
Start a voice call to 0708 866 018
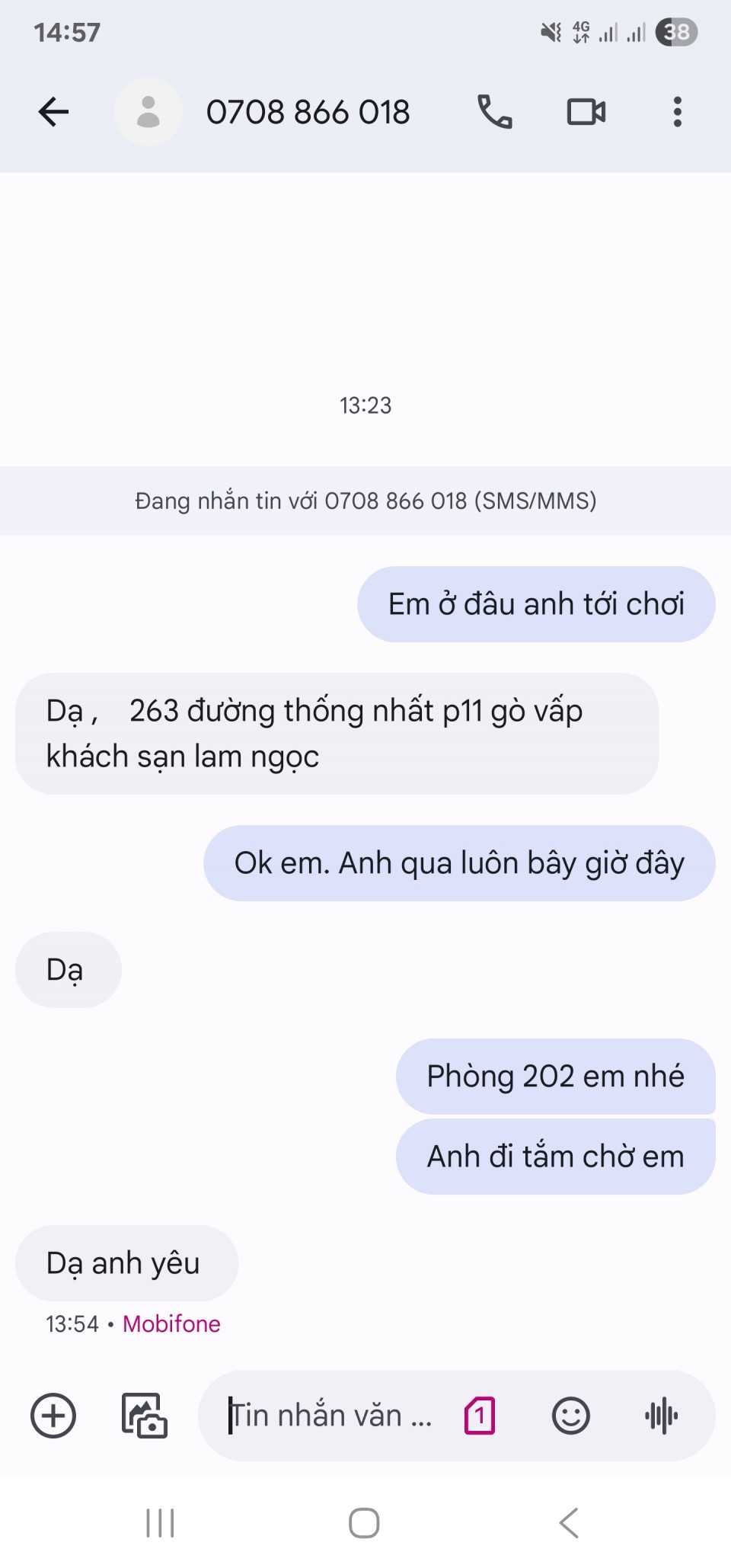click(494, 112)
